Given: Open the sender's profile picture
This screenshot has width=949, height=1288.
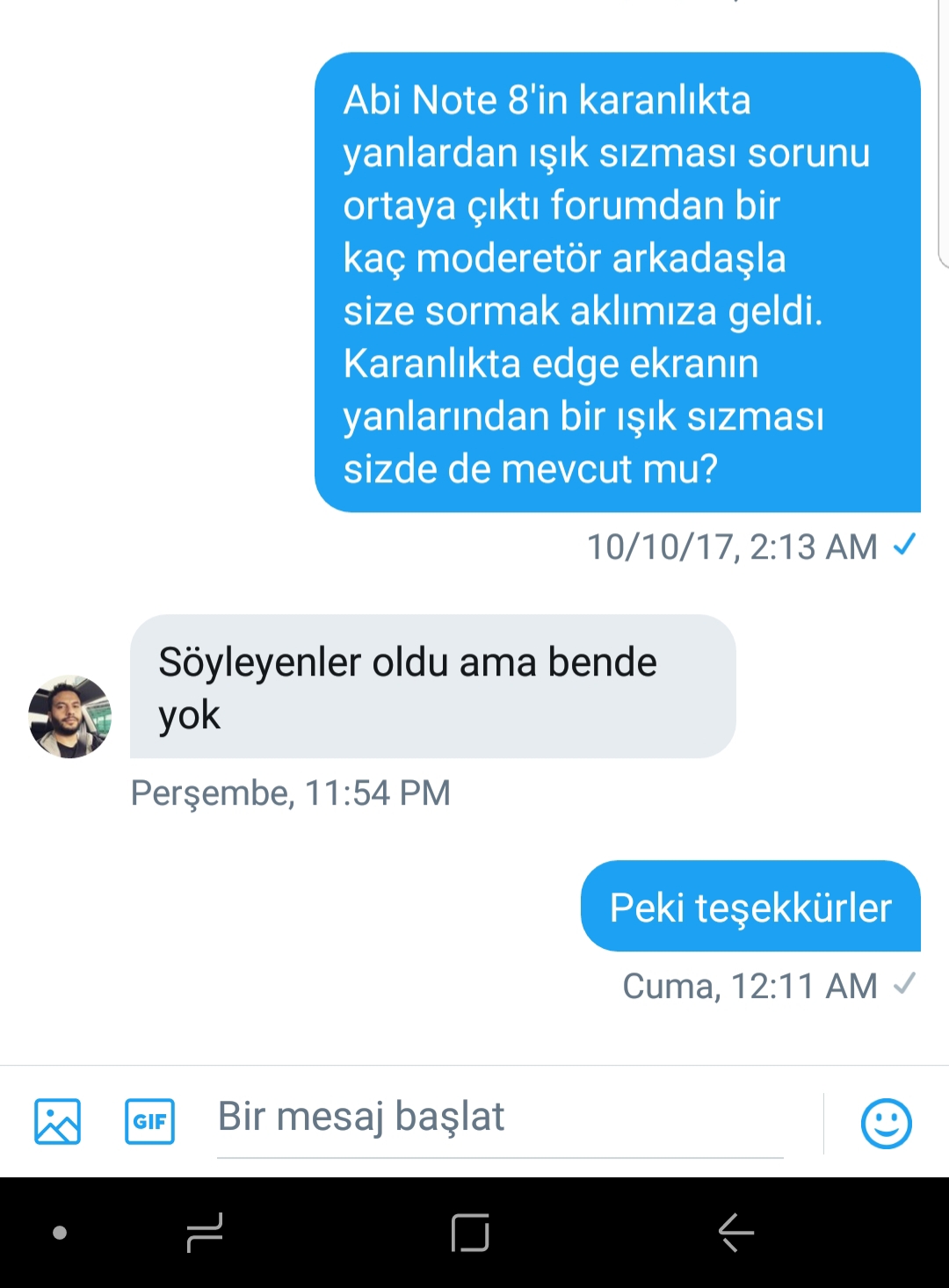Looking at the screenshot, I should tap(70, 717).
